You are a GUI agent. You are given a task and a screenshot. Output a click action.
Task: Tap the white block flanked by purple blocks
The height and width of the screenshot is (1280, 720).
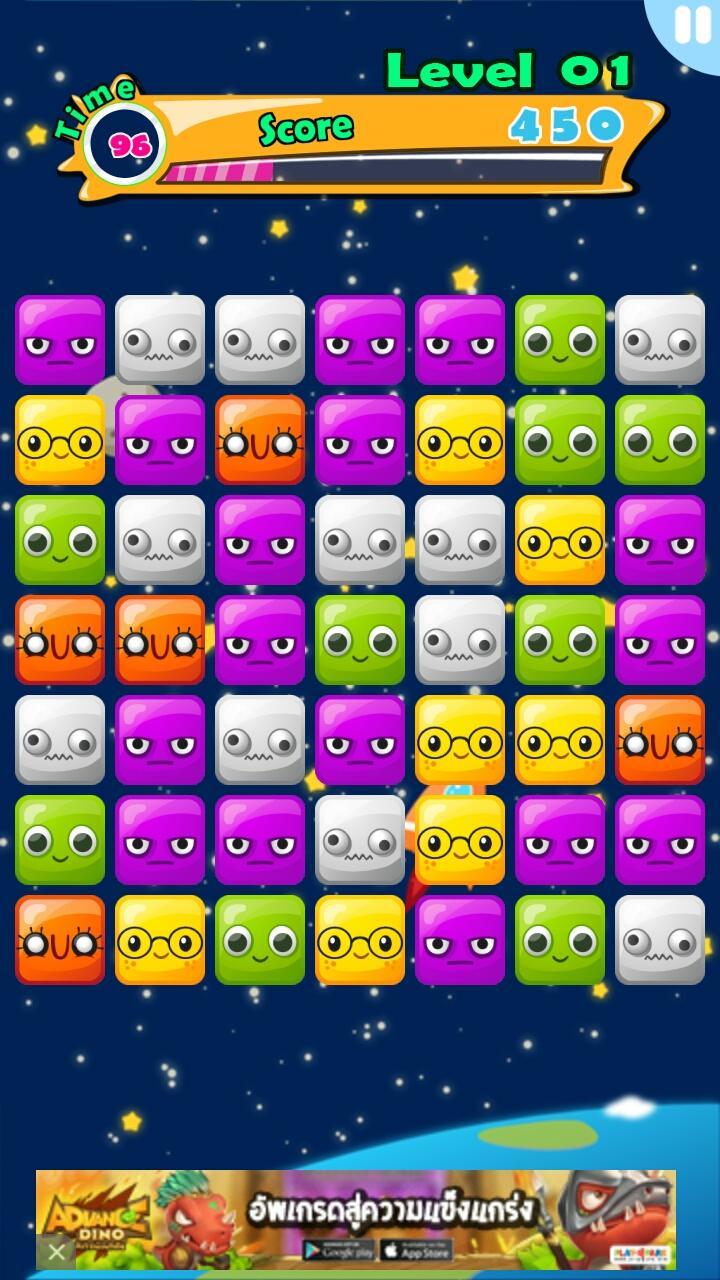click(260, 740)
